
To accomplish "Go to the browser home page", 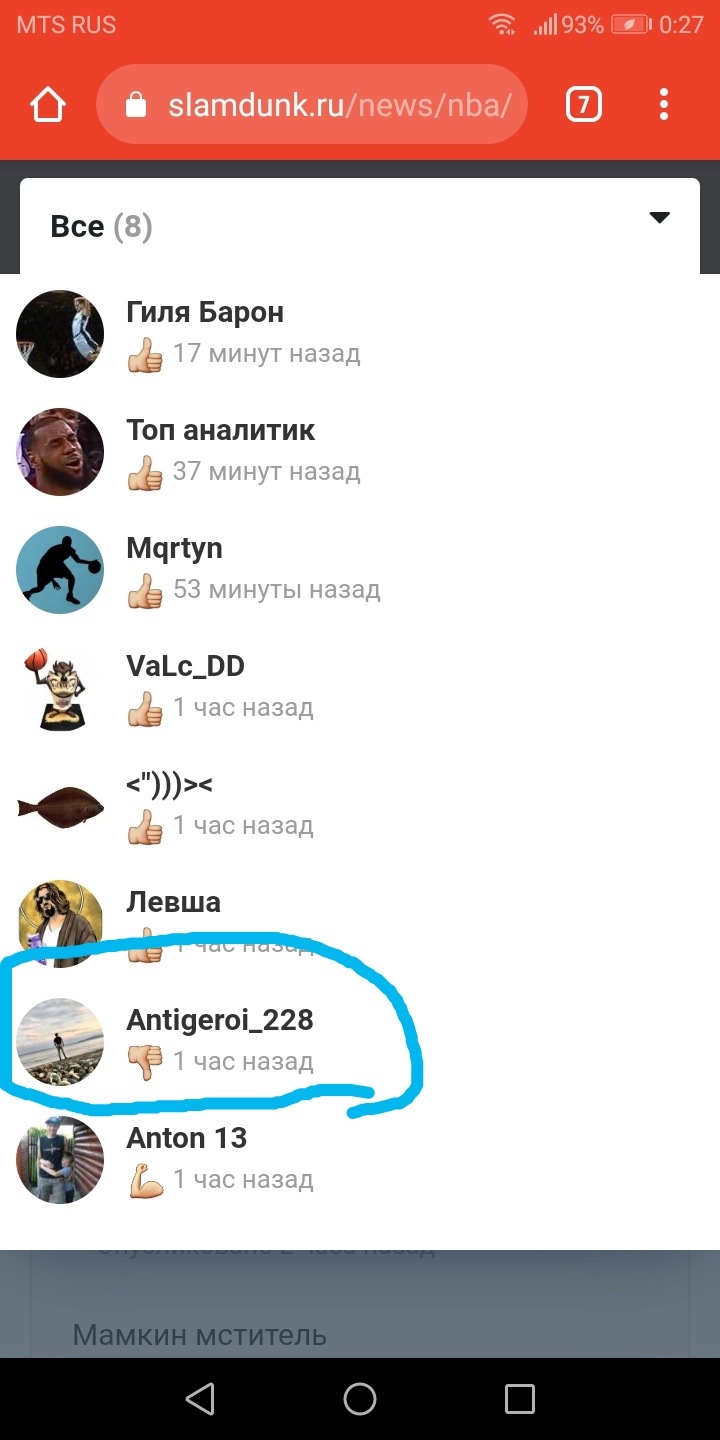I will (x=48, y=105).
